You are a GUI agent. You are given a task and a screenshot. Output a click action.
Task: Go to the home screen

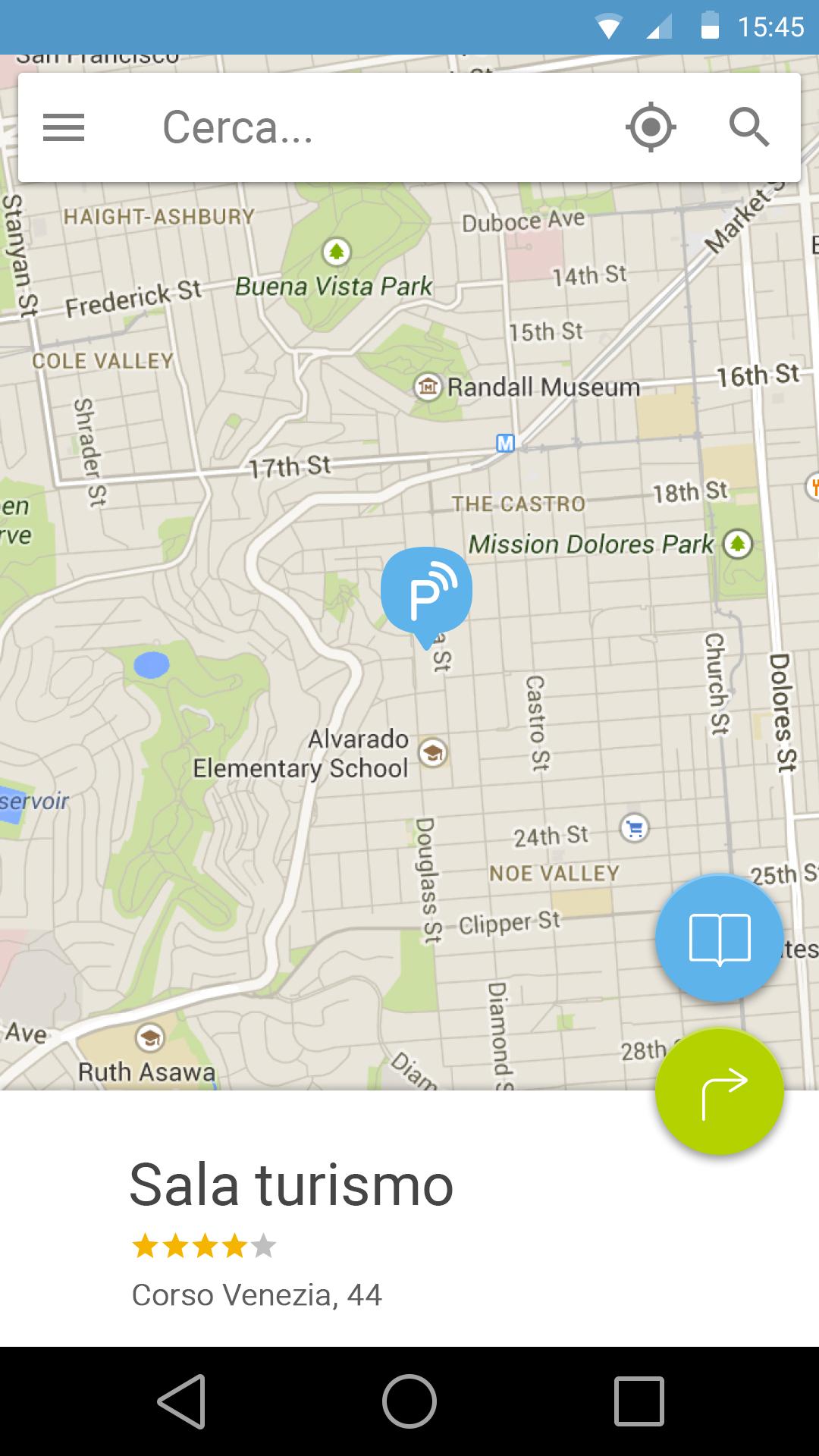(x=409, y=1401)
